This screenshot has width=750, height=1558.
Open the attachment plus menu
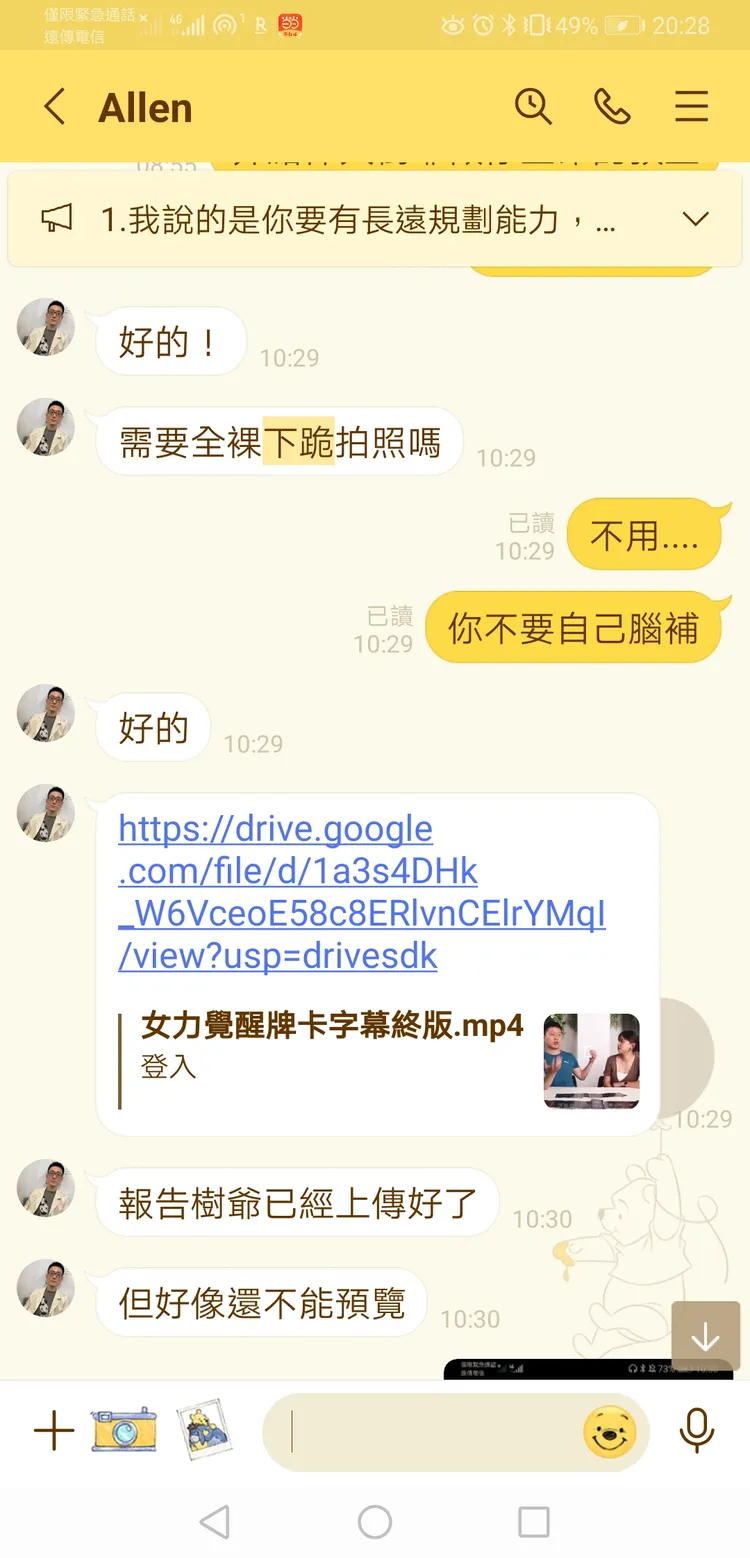click(x=53, y=1431)
